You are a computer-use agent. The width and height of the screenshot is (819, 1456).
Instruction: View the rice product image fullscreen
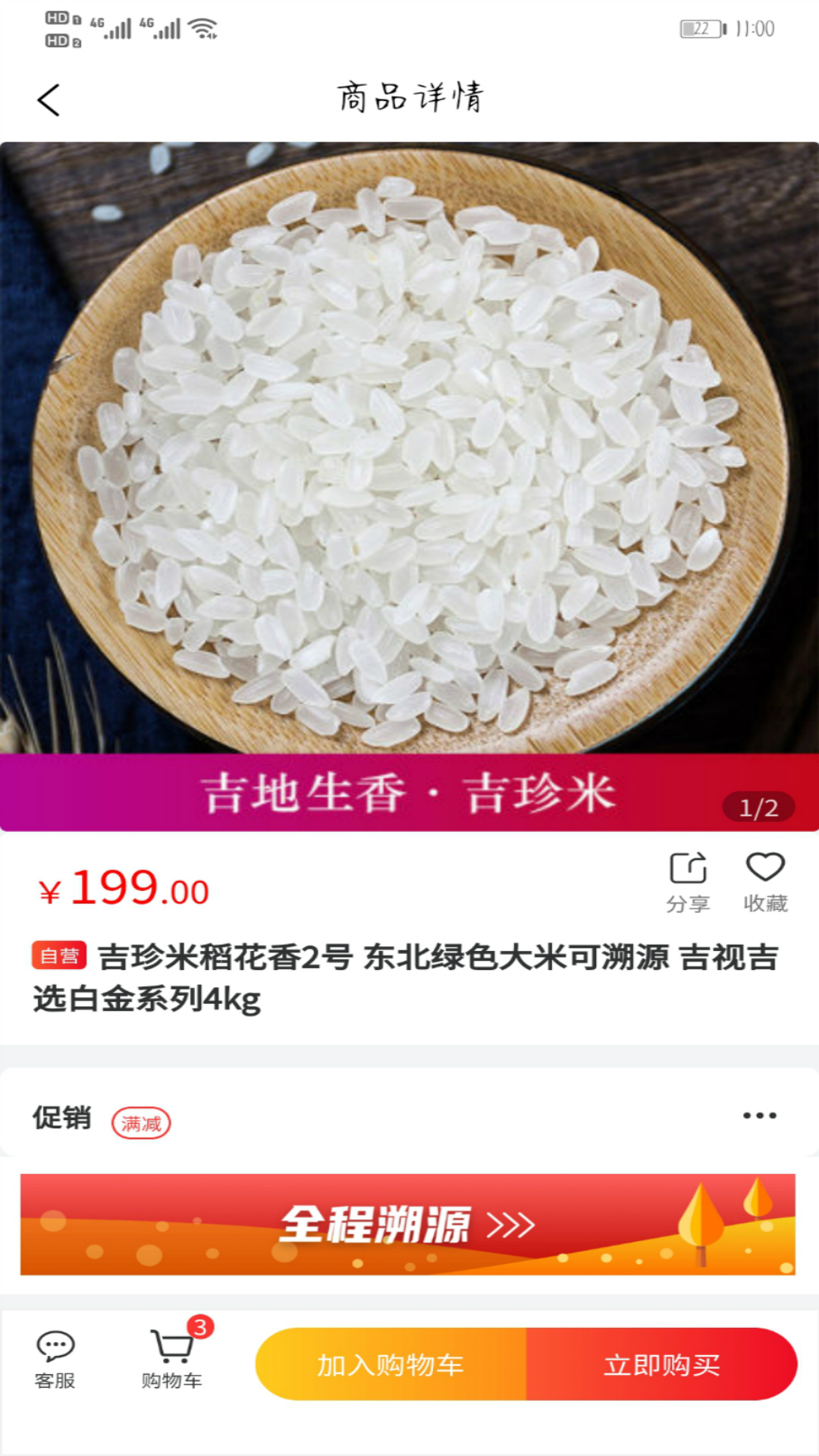[409, 447]
